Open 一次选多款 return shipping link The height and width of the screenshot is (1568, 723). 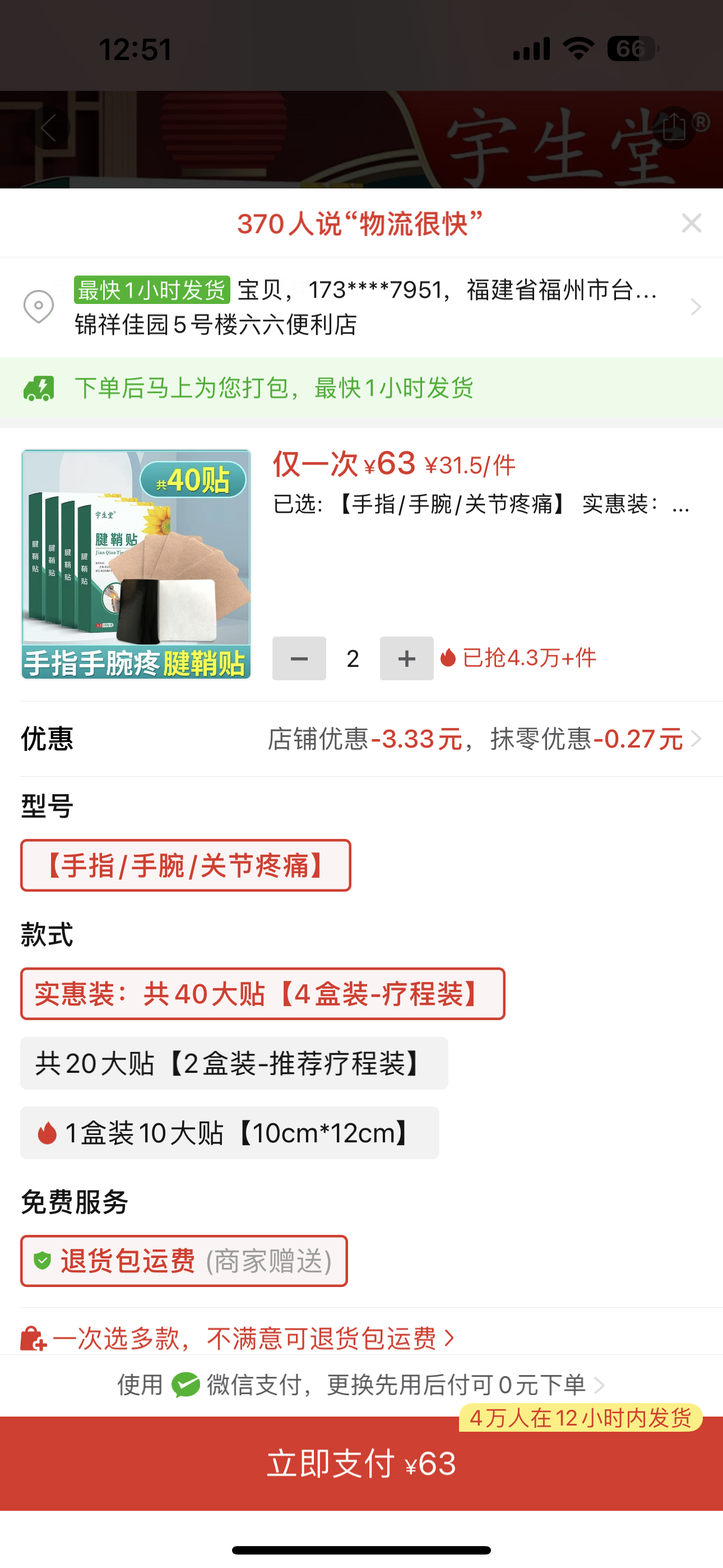[x=243, y=1339]
